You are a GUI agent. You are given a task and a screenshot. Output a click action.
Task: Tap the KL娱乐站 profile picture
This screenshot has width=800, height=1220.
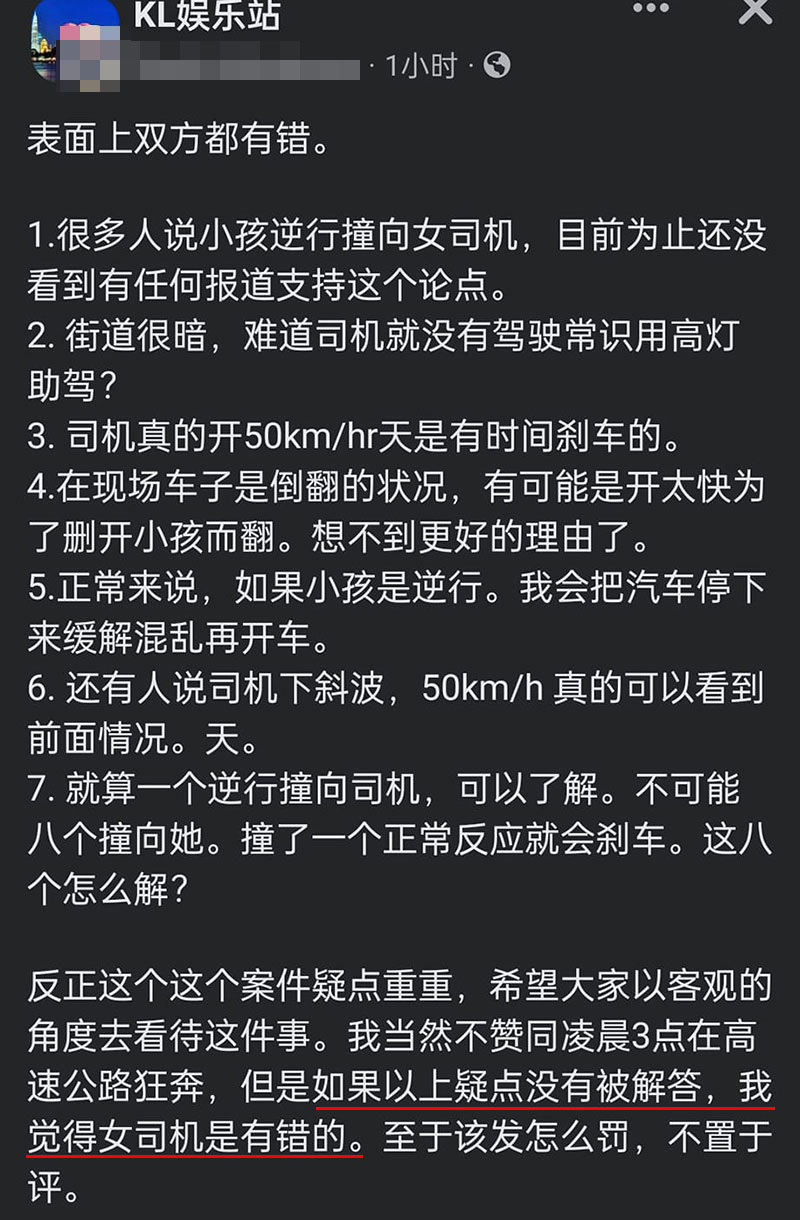(x=68, y=42)
